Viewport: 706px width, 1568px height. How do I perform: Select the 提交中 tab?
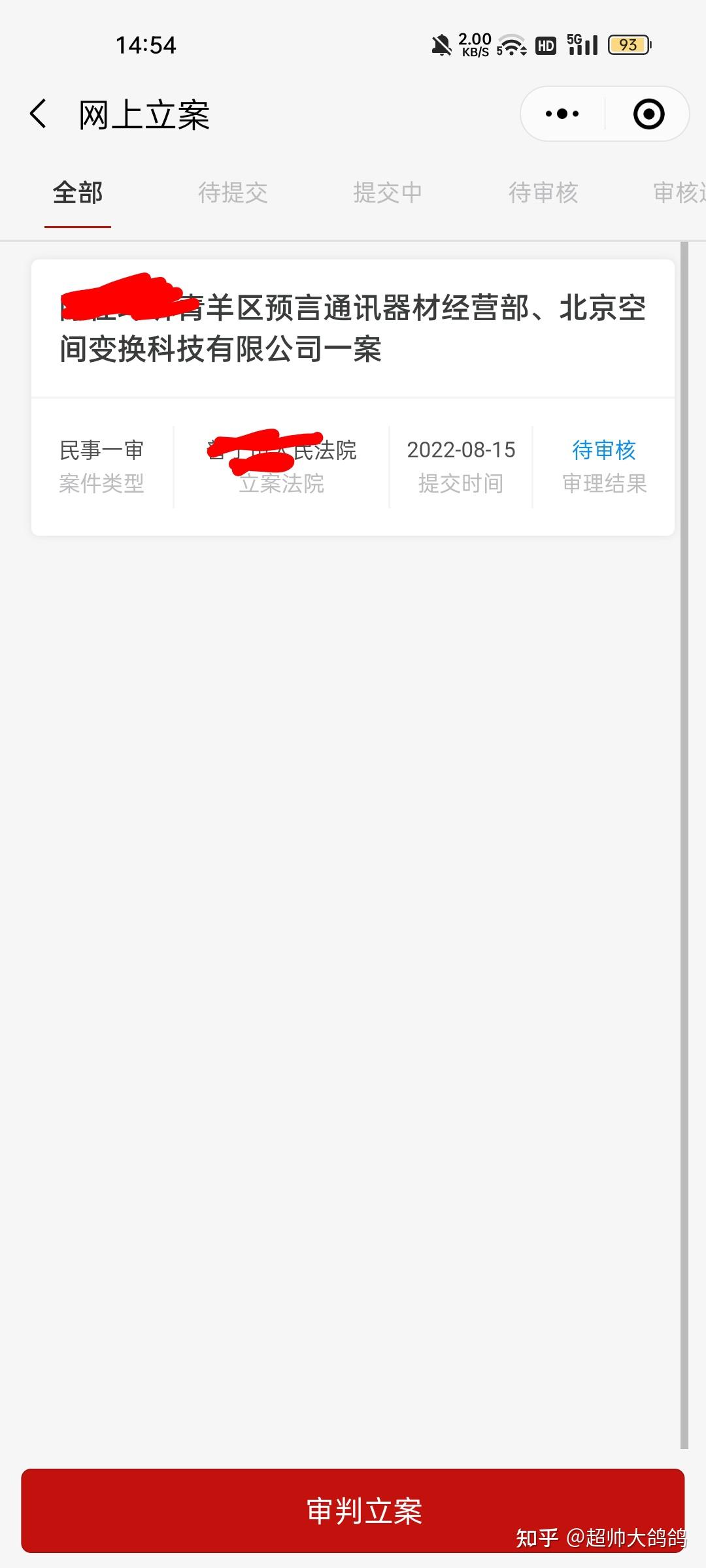tap(388, 193)
